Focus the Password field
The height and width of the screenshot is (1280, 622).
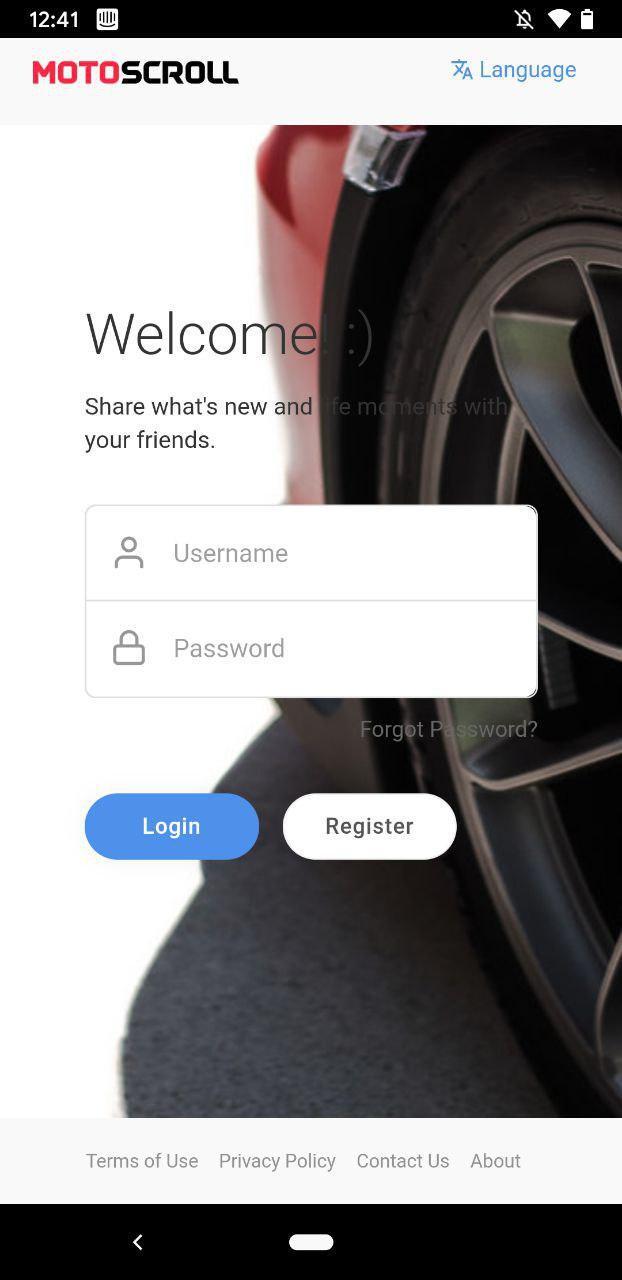tap(330, 648)
